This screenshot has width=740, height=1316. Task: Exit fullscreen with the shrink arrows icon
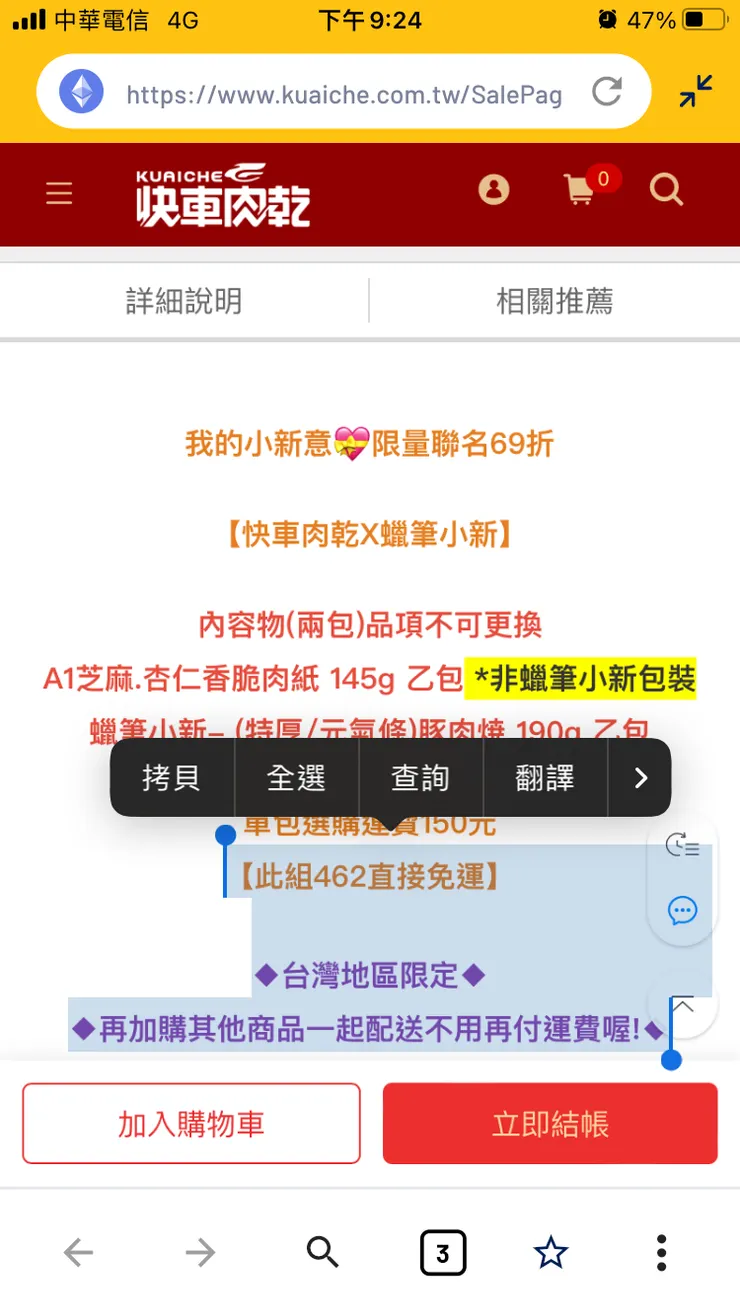point(695,91)
